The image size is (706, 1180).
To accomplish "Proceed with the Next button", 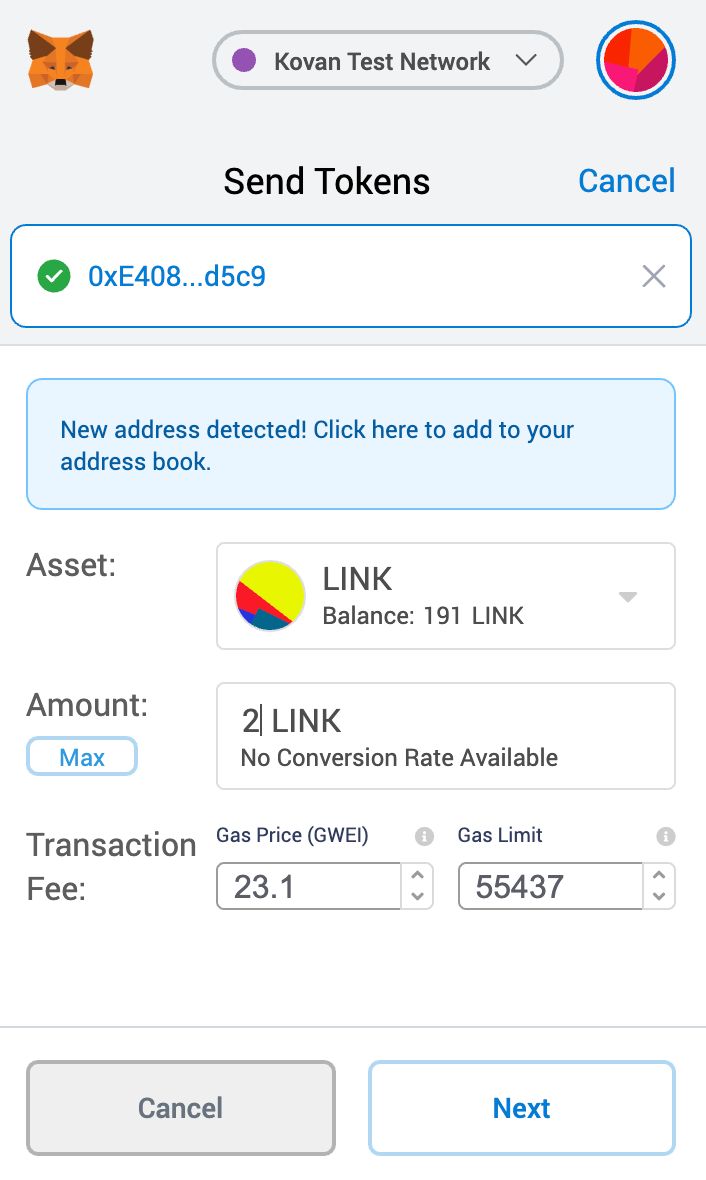I will [x=522, y=1108].
